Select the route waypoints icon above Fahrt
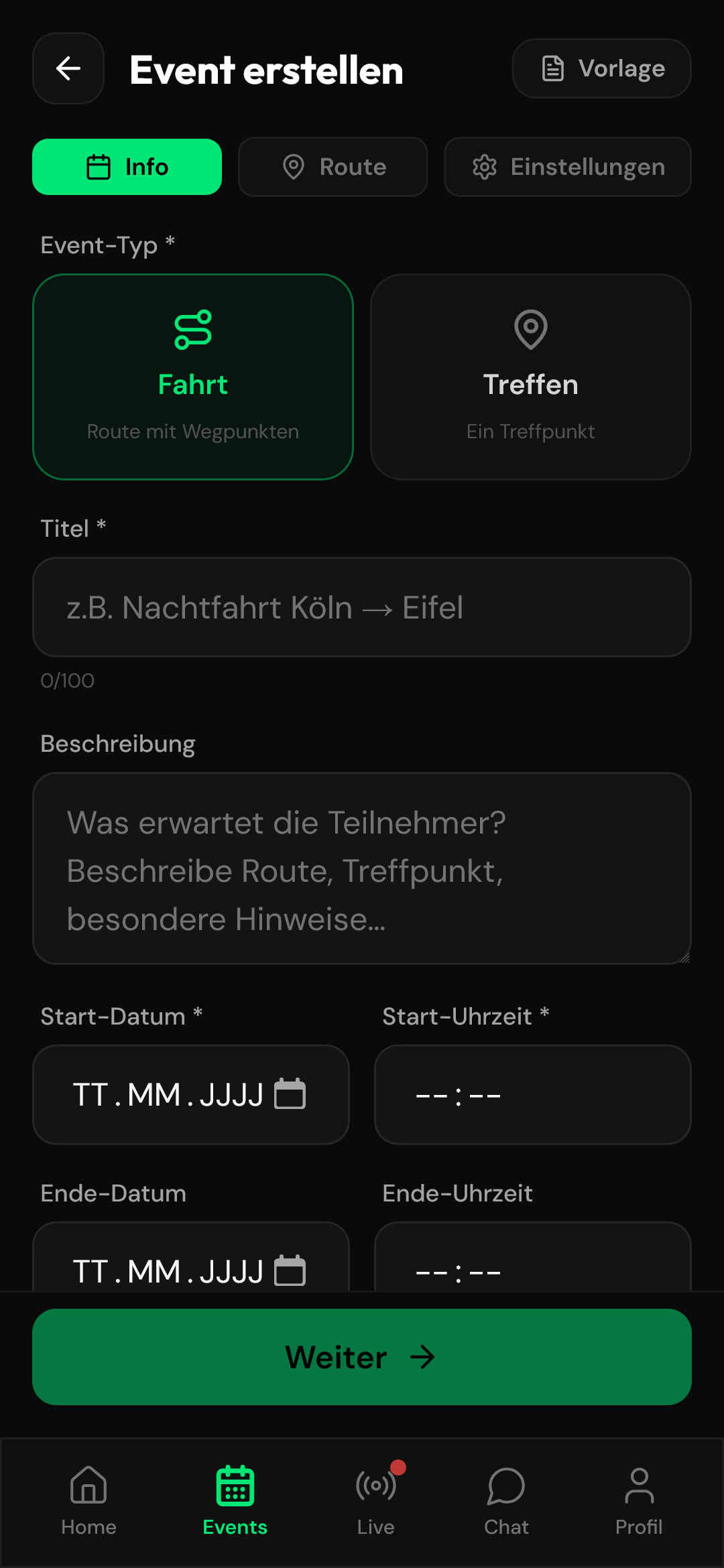The image size is (724, 1568). [193, 328]
